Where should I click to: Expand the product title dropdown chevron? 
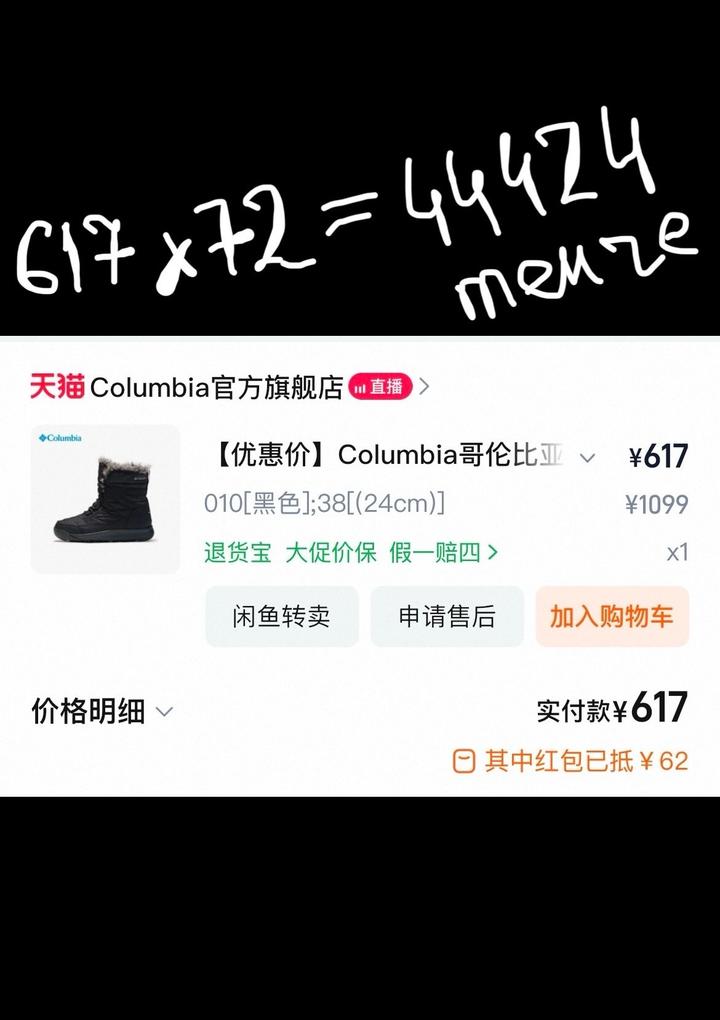[585, 459]
